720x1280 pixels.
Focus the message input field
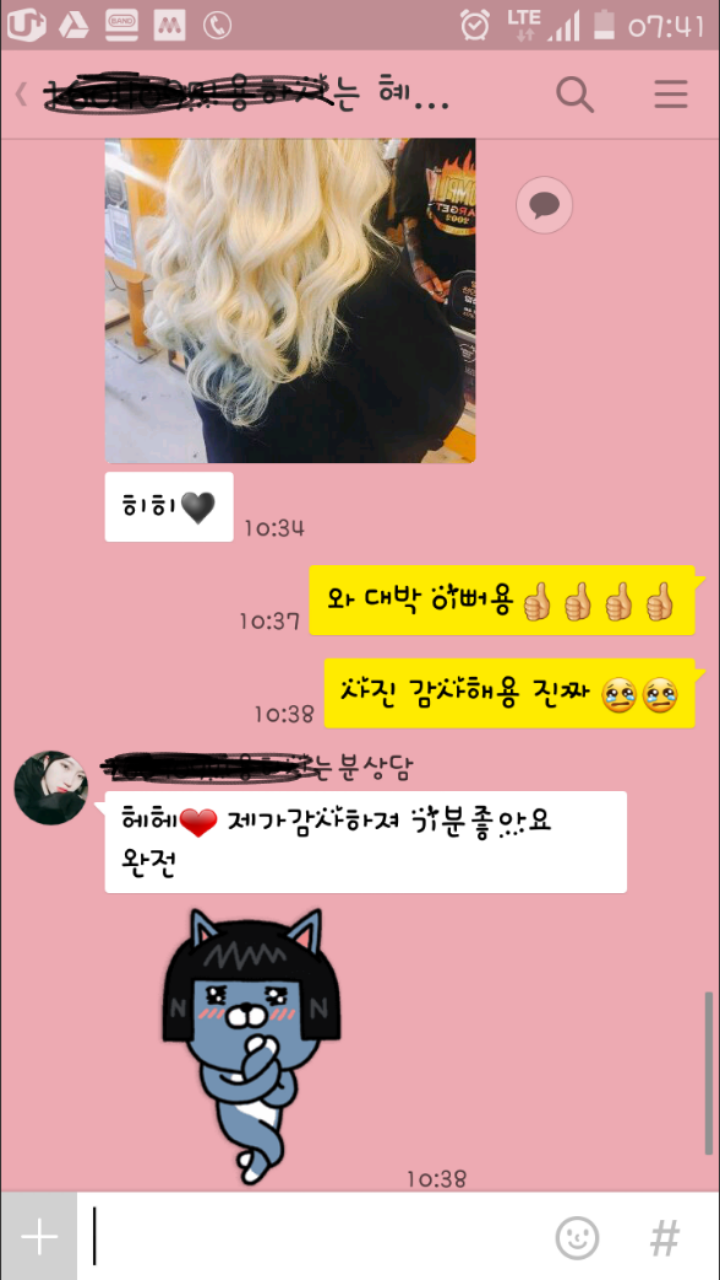click(310, 1237)
